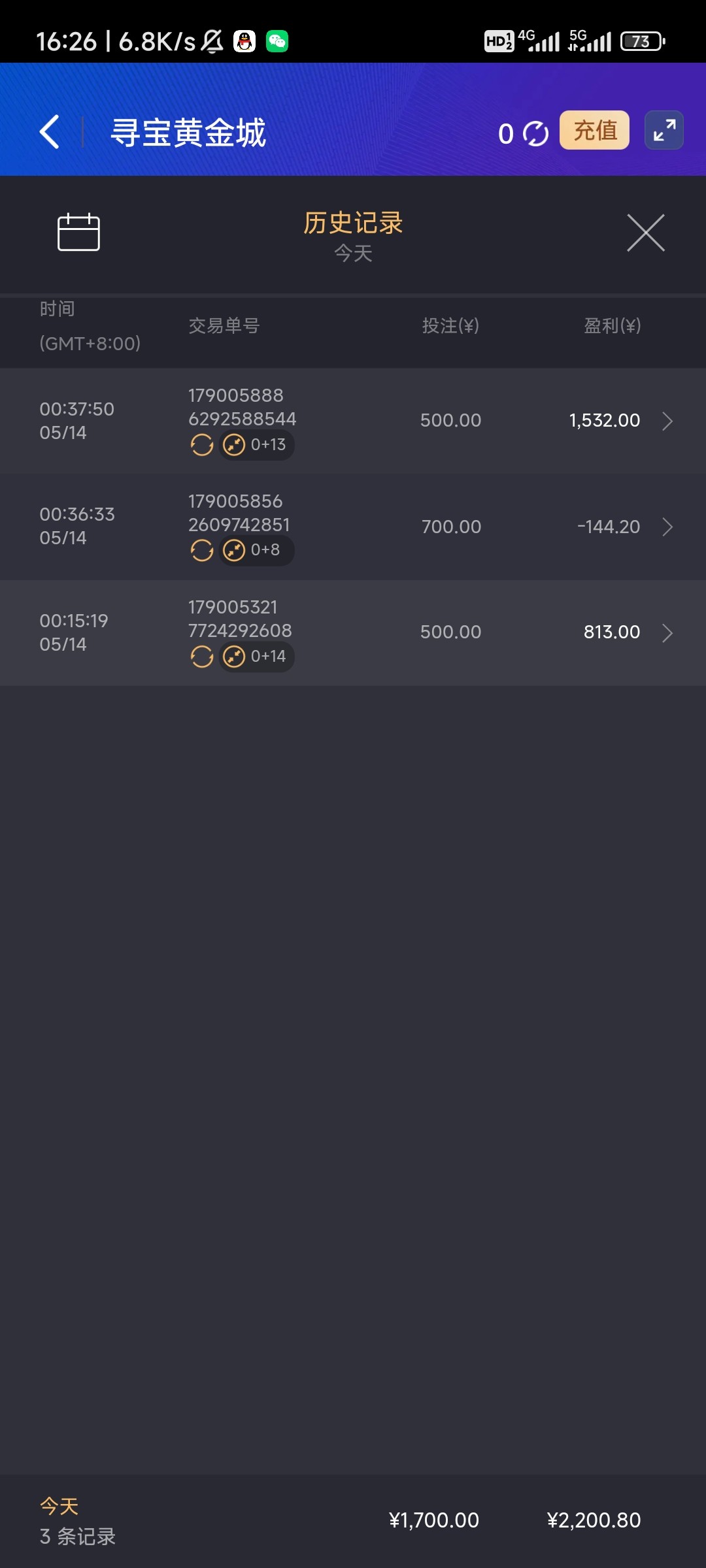The width and height of the screenshot is (706, 1568).
Task: Expand details of the 00:36:33 record
Action: pyautogui.click(x=667, y=527)
